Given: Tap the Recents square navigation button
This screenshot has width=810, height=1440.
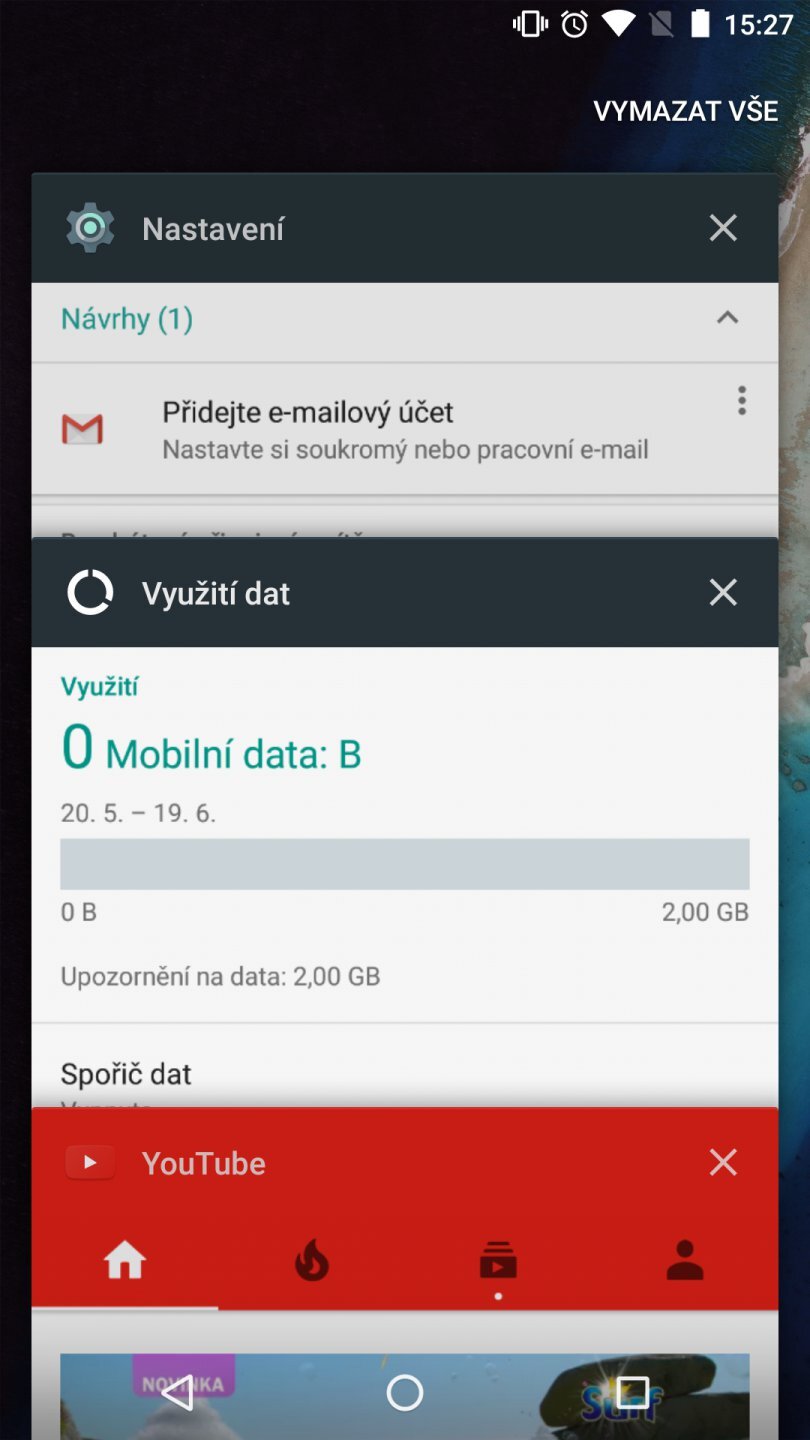Looking at the screenshot, I should pyautogui.click(x=631, y=1392).
